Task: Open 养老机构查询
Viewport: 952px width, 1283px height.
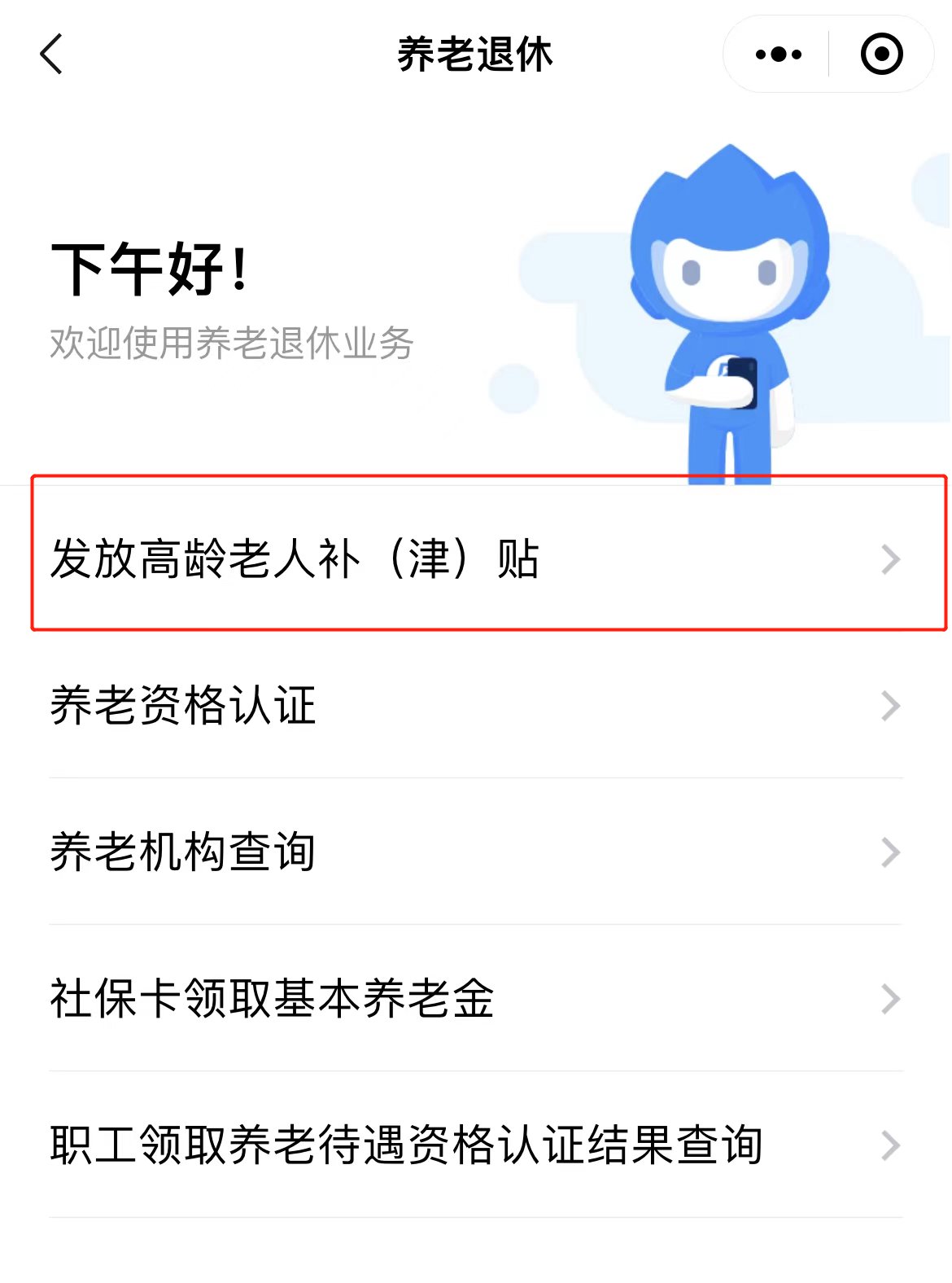Action: pos(476,852)
